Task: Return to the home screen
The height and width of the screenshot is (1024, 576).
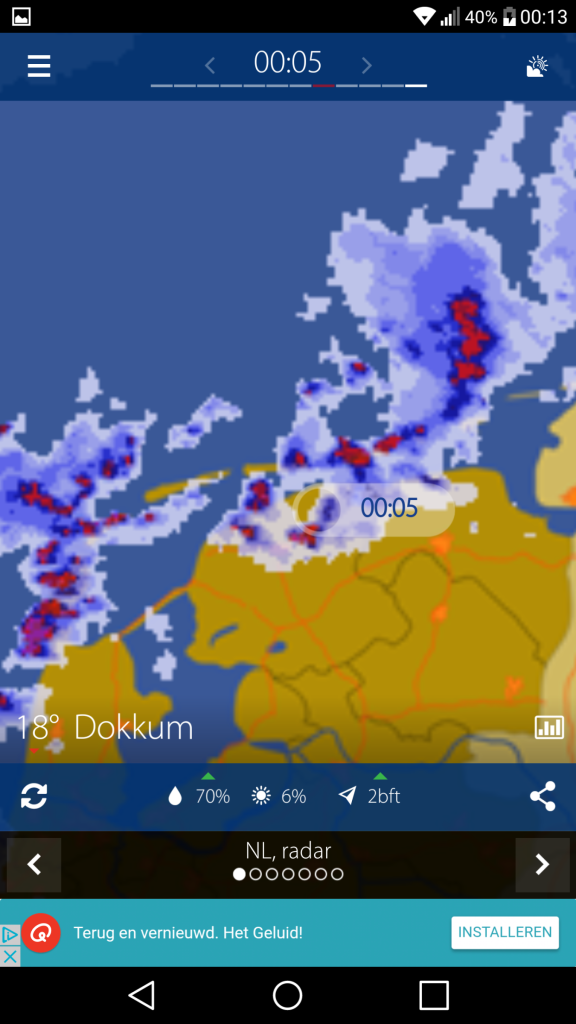Action: coord(287,995)
